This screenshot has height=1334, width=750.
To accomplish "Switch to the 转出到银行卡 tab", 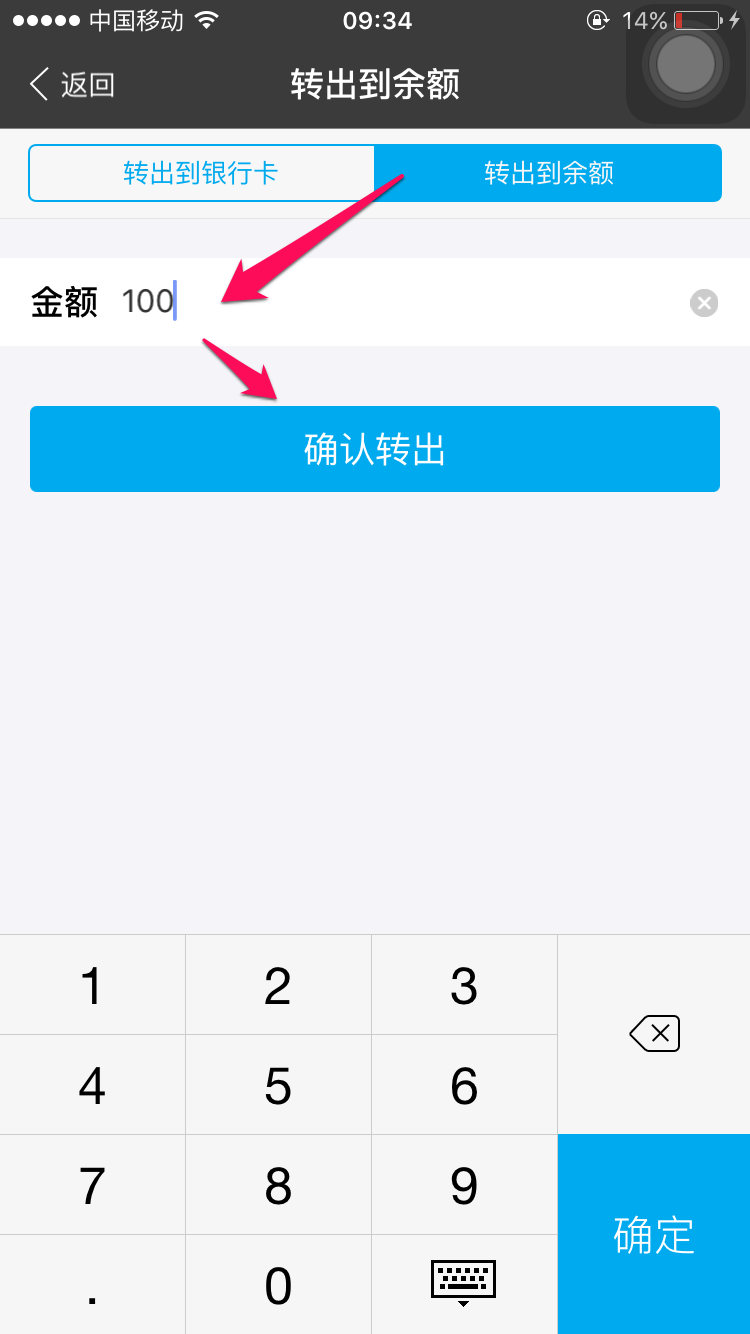I will click(201, 173).
